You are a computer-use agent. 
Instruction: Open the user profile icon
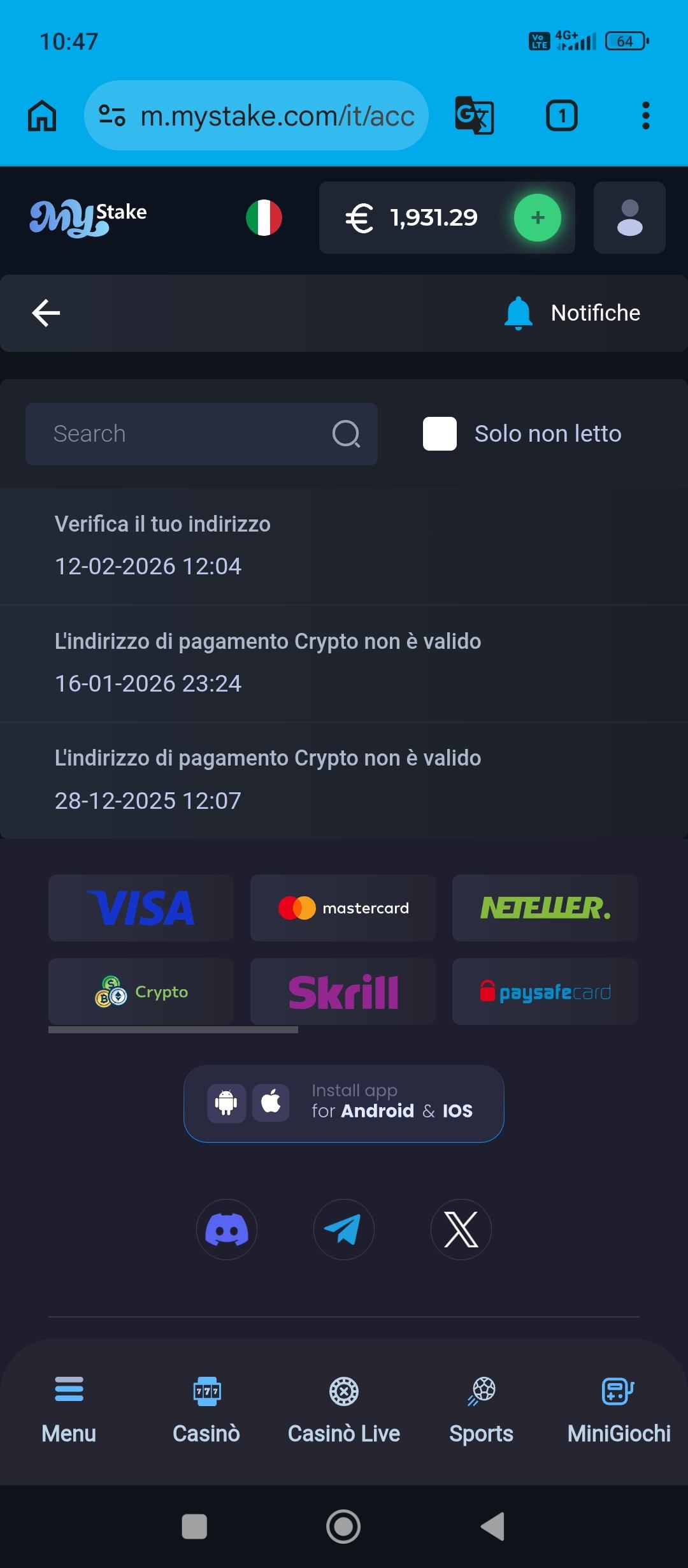pos(629,218)
